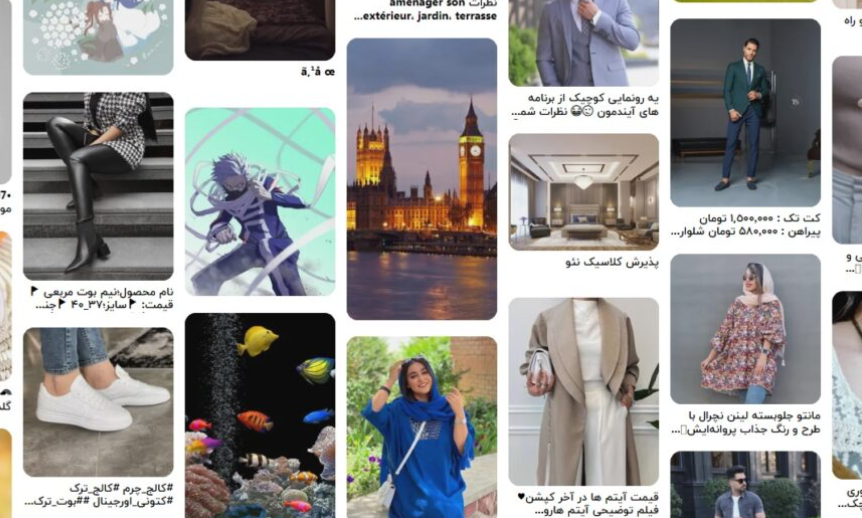Open the white sneakers pin
862x518 pixels.
98,402
